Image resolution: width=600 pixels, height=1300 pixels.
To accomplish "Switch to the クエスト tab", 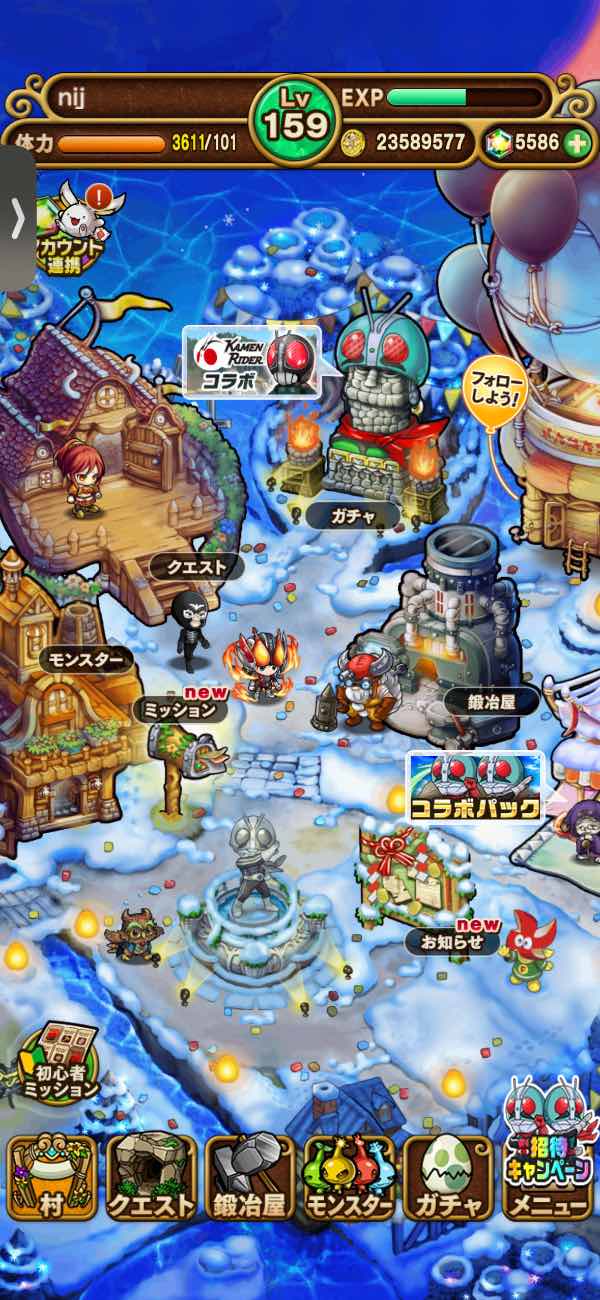I will click(150, 1177).
